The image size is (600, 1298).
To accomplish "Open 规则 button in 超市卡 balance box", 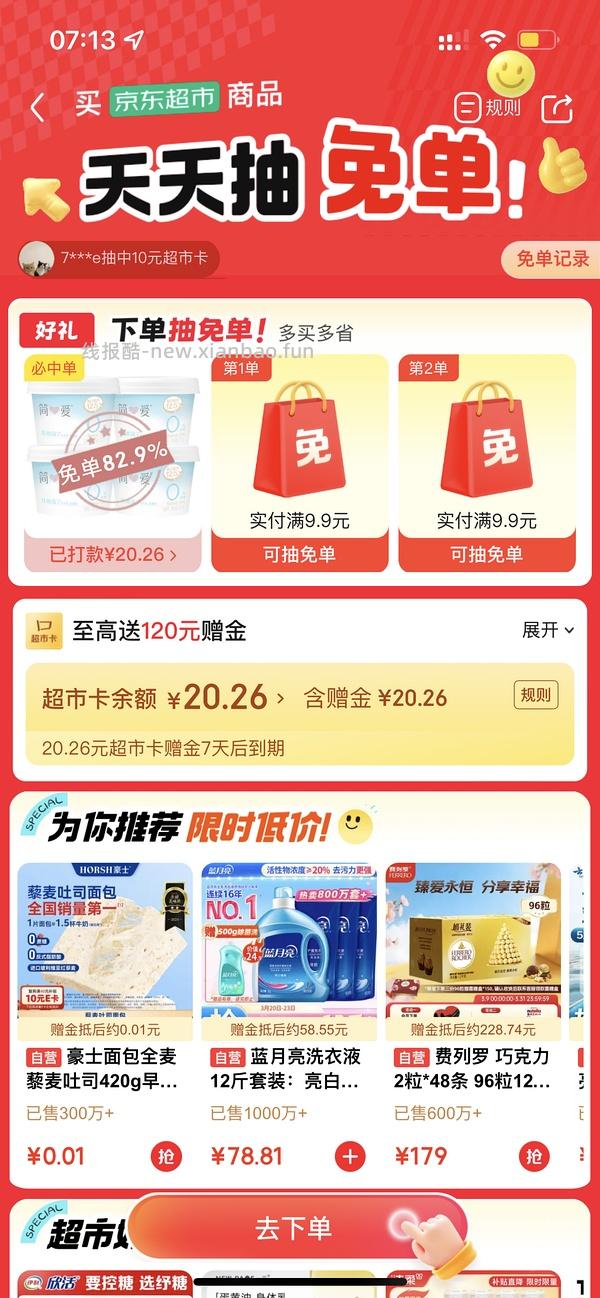I will click(x=536, y=695).
